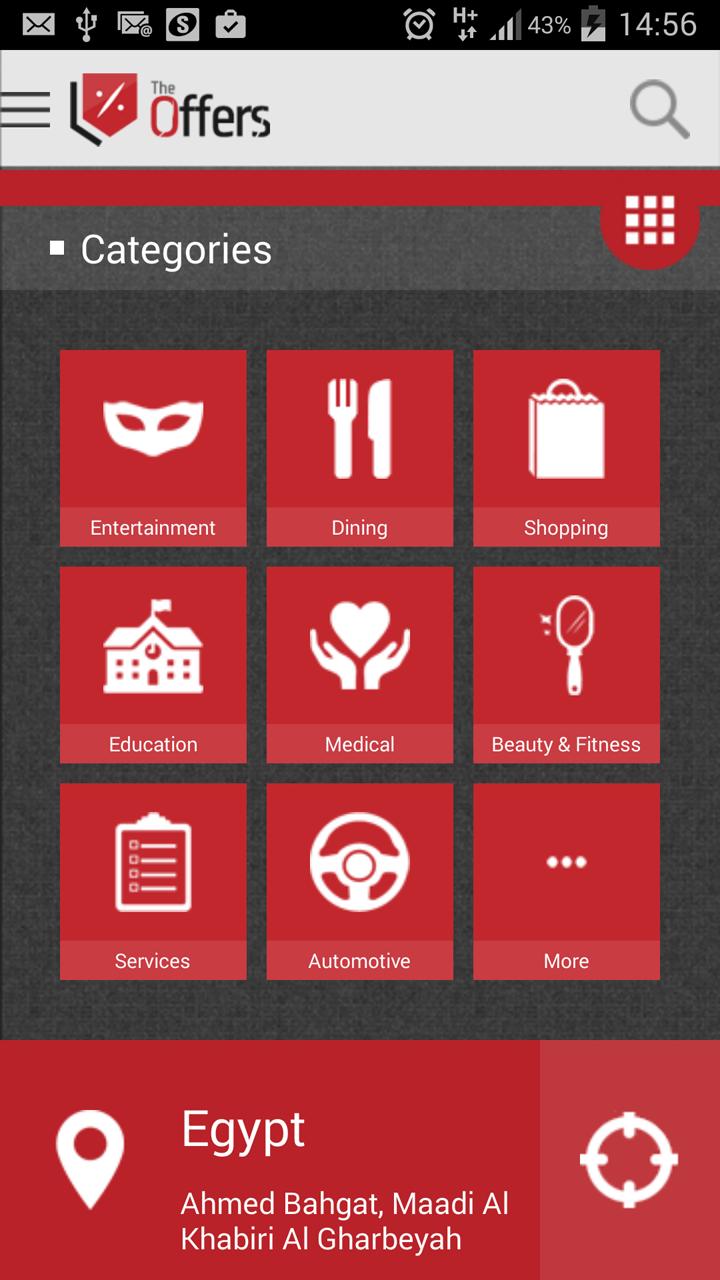
Task: Browse Dining offers
Action: 360,447
